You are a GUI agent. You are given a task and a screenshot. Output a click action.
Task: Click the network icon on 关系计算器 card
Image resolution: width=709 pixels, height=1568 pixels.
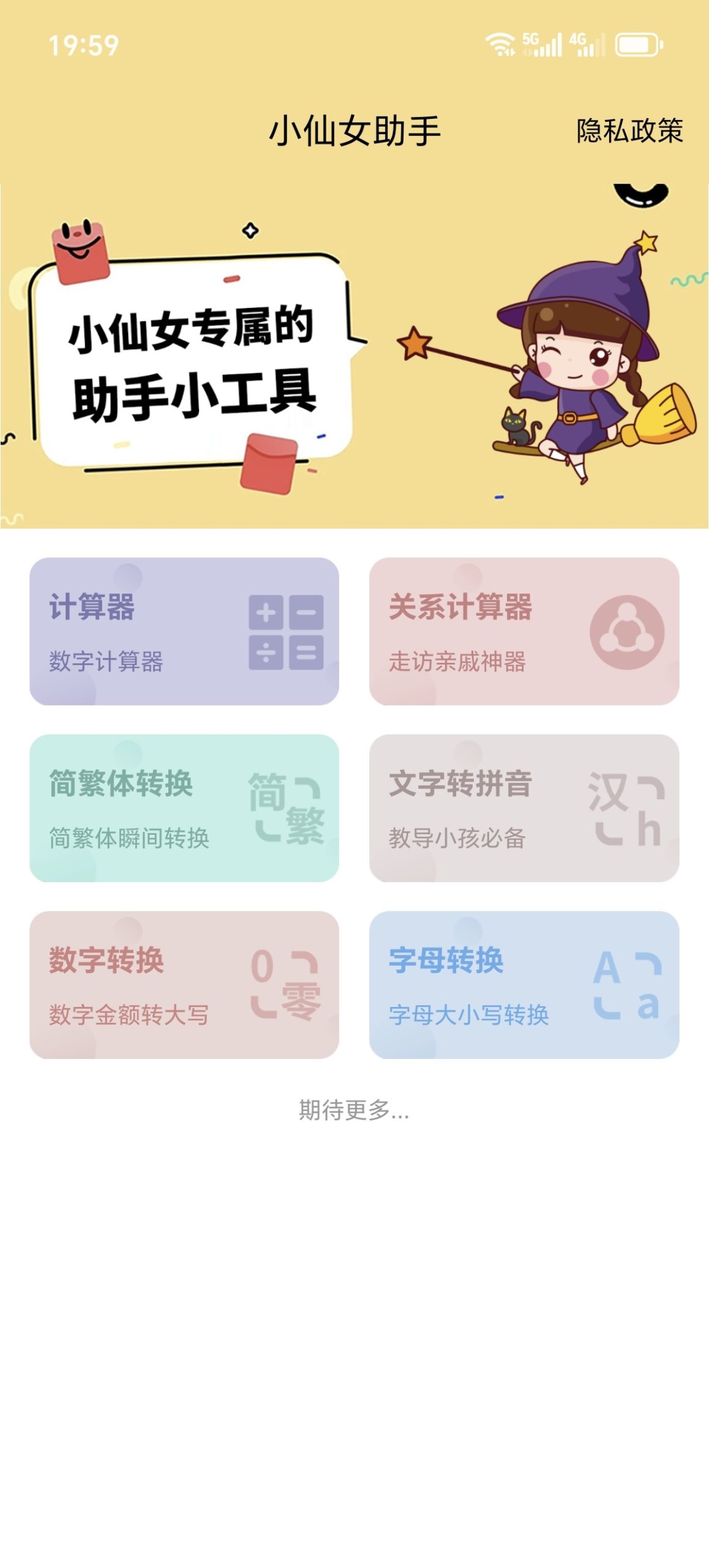626,631
